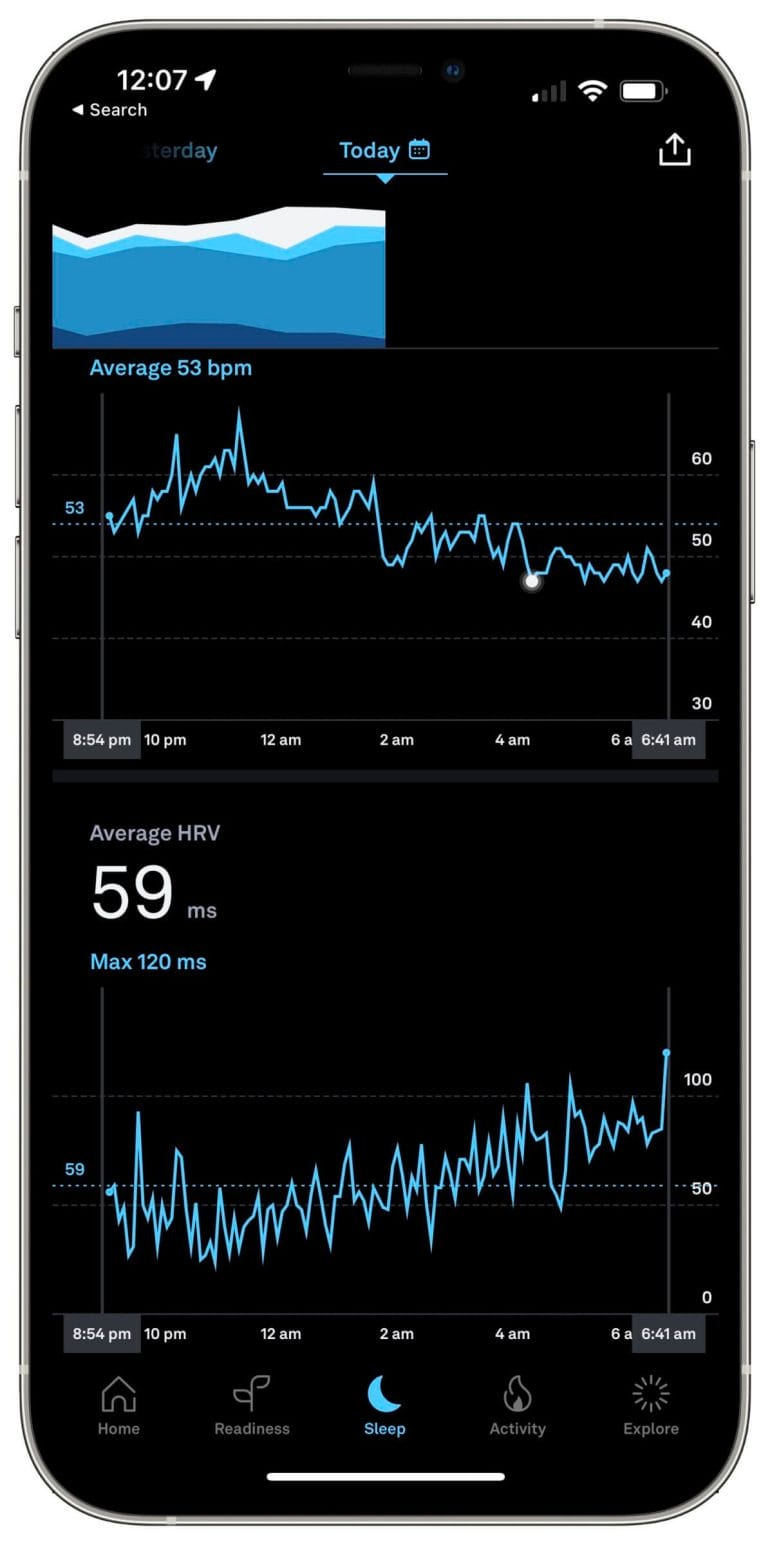
Task: Select the Sleep tab
Action: pyautogui.click(x=385, y=1406)
